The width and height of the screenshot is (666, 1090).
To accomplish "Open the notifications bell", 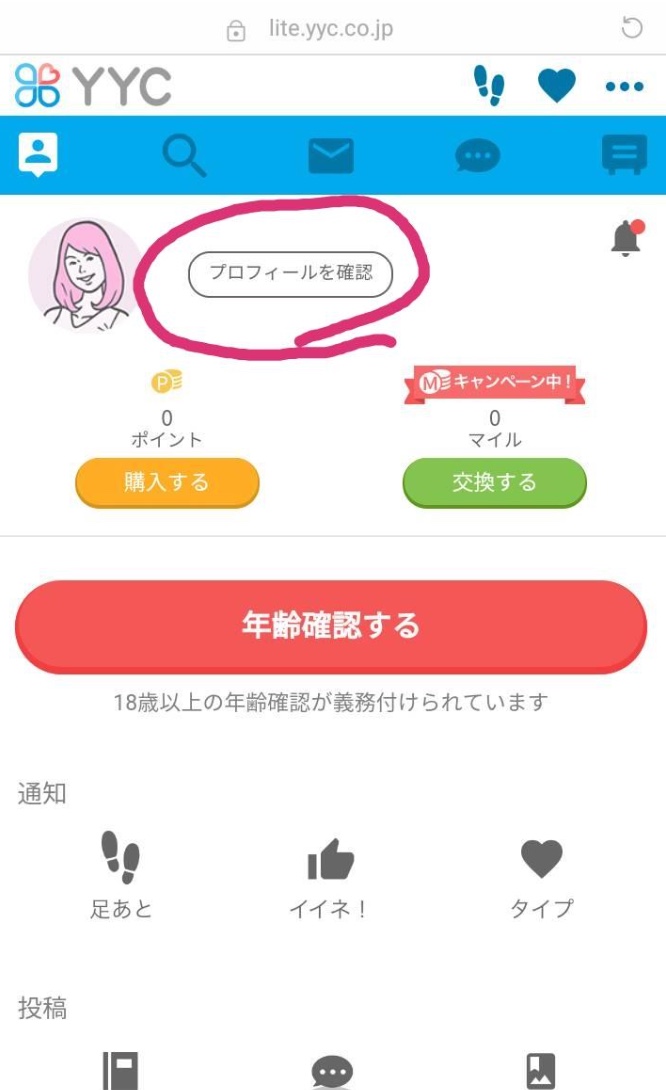I will coord(626,238).
